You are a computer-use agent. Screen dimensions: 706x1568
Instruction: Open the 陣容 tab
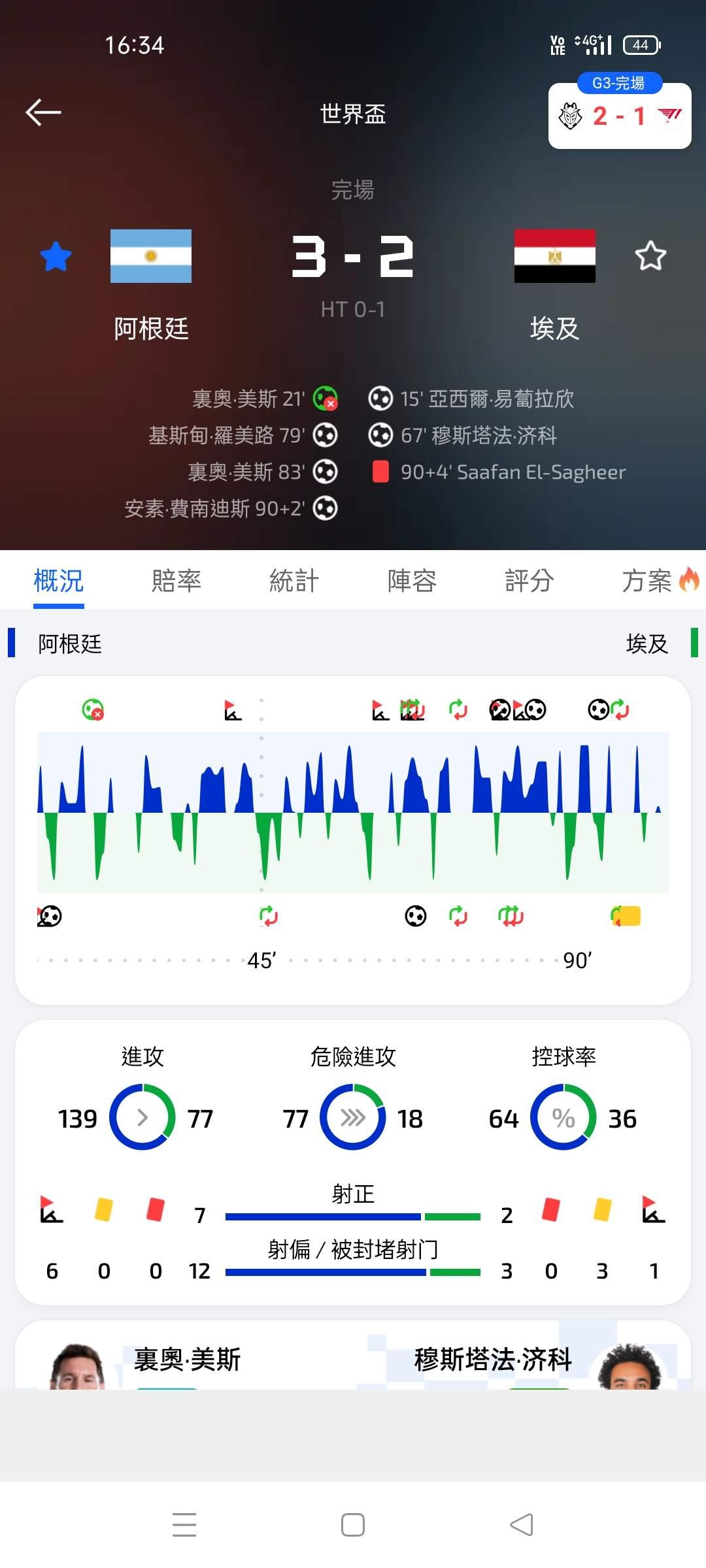point(412,581)
